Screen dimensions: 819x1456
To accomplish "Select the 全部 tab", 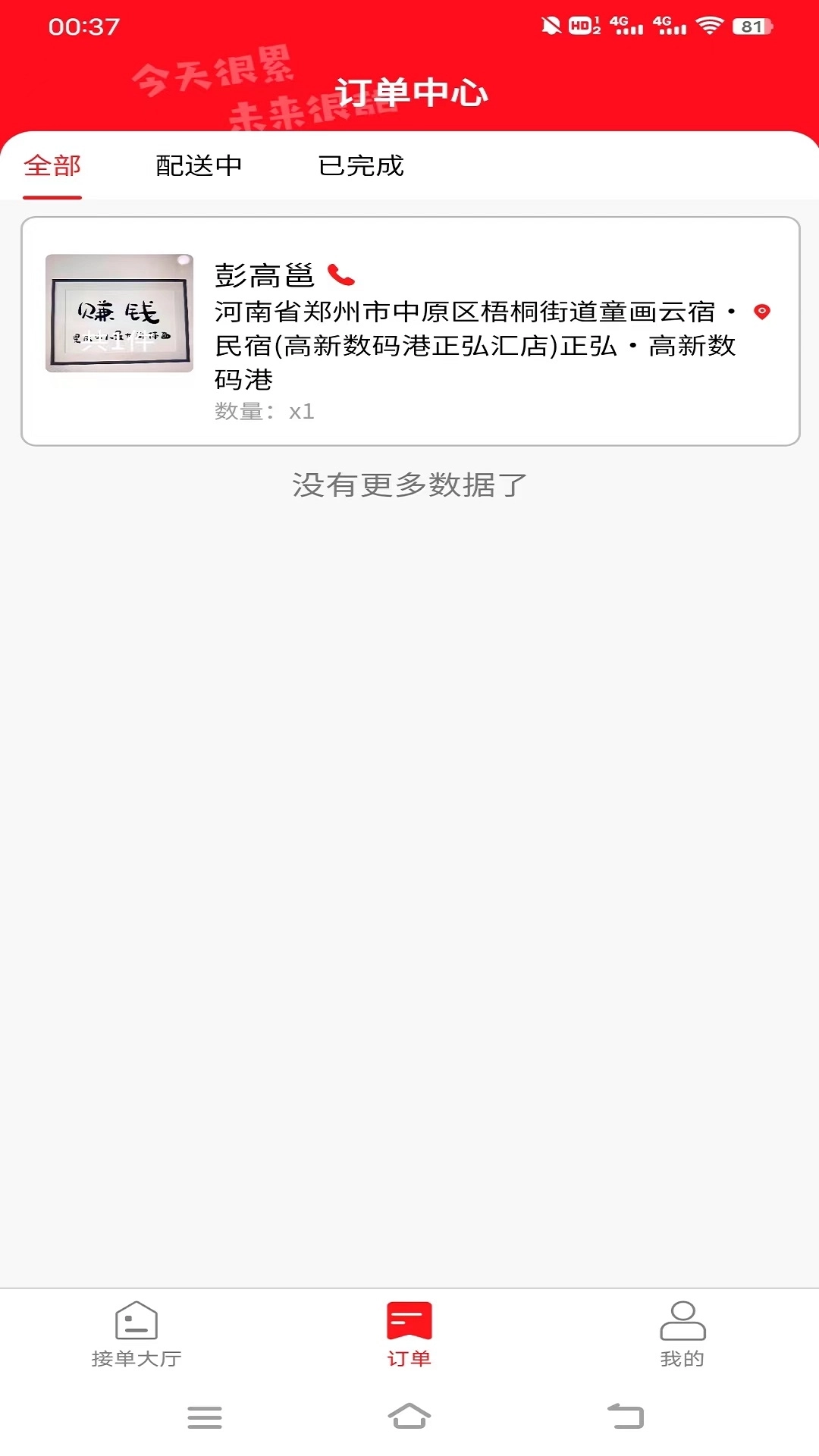I will tap(52, 166).
